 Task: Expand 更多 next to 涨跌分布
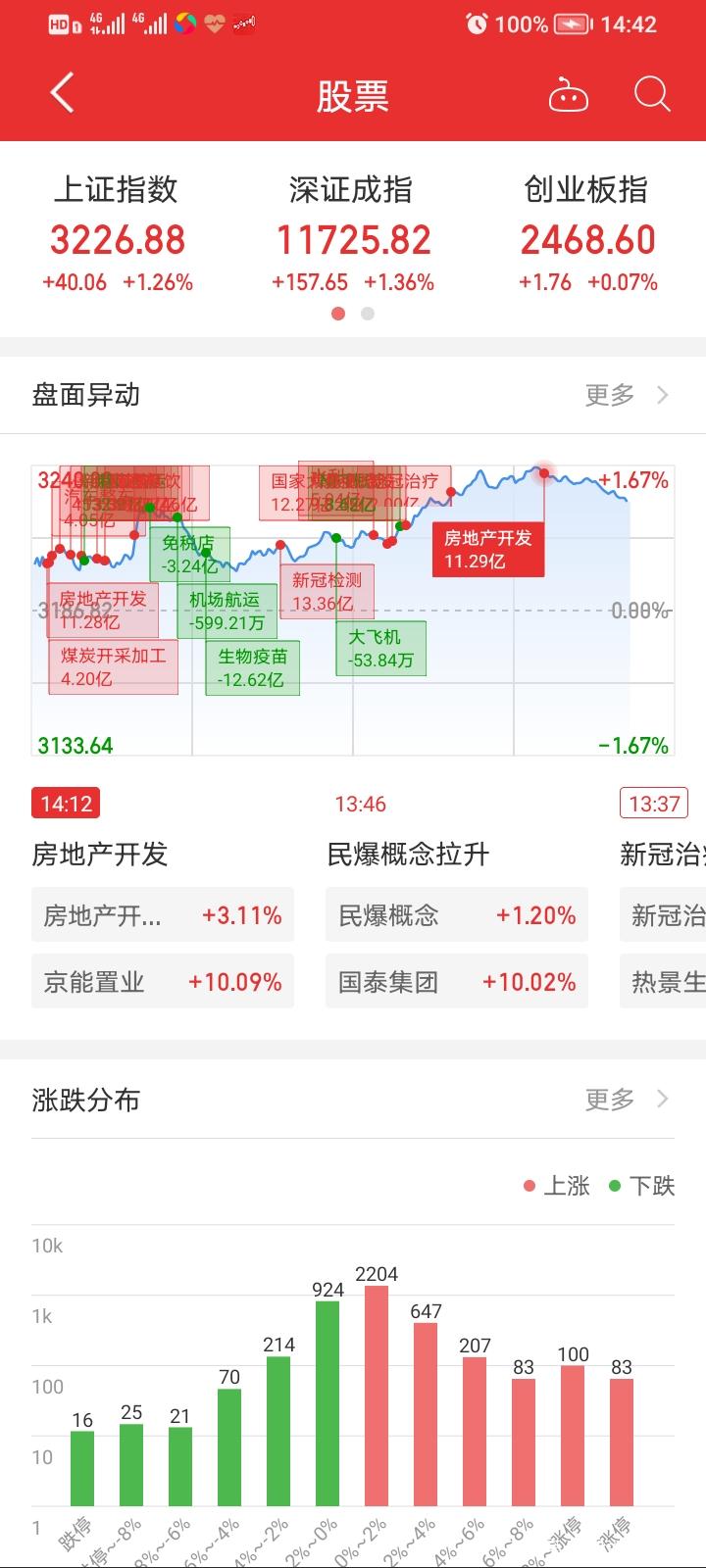pyautogui.click(x=609, y=1100)
